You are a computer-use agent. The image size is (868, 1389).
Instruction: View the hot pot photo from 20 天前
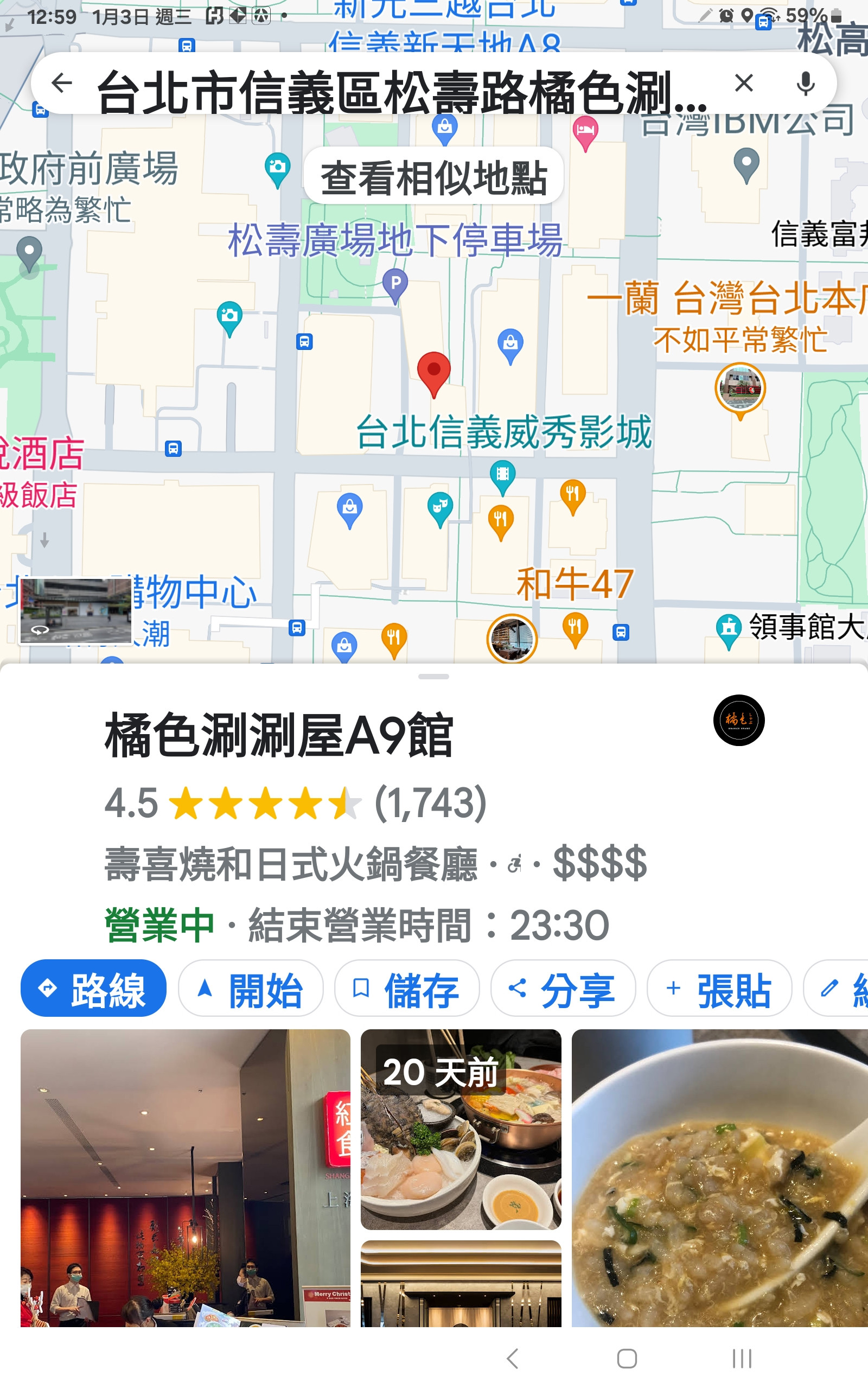[x=461, y=1129]
